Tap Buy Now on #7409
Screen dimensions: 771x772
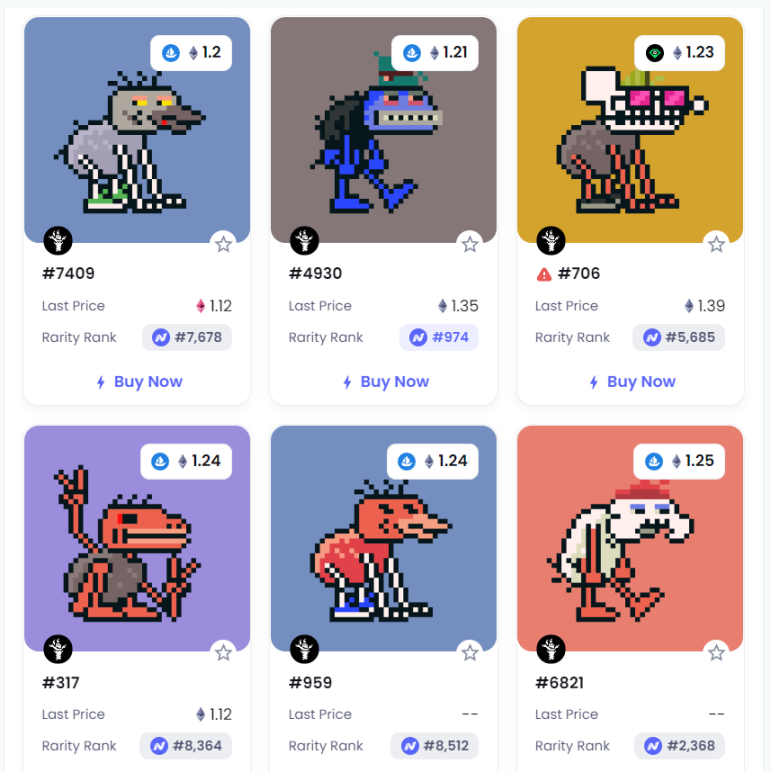coord(138,381)
